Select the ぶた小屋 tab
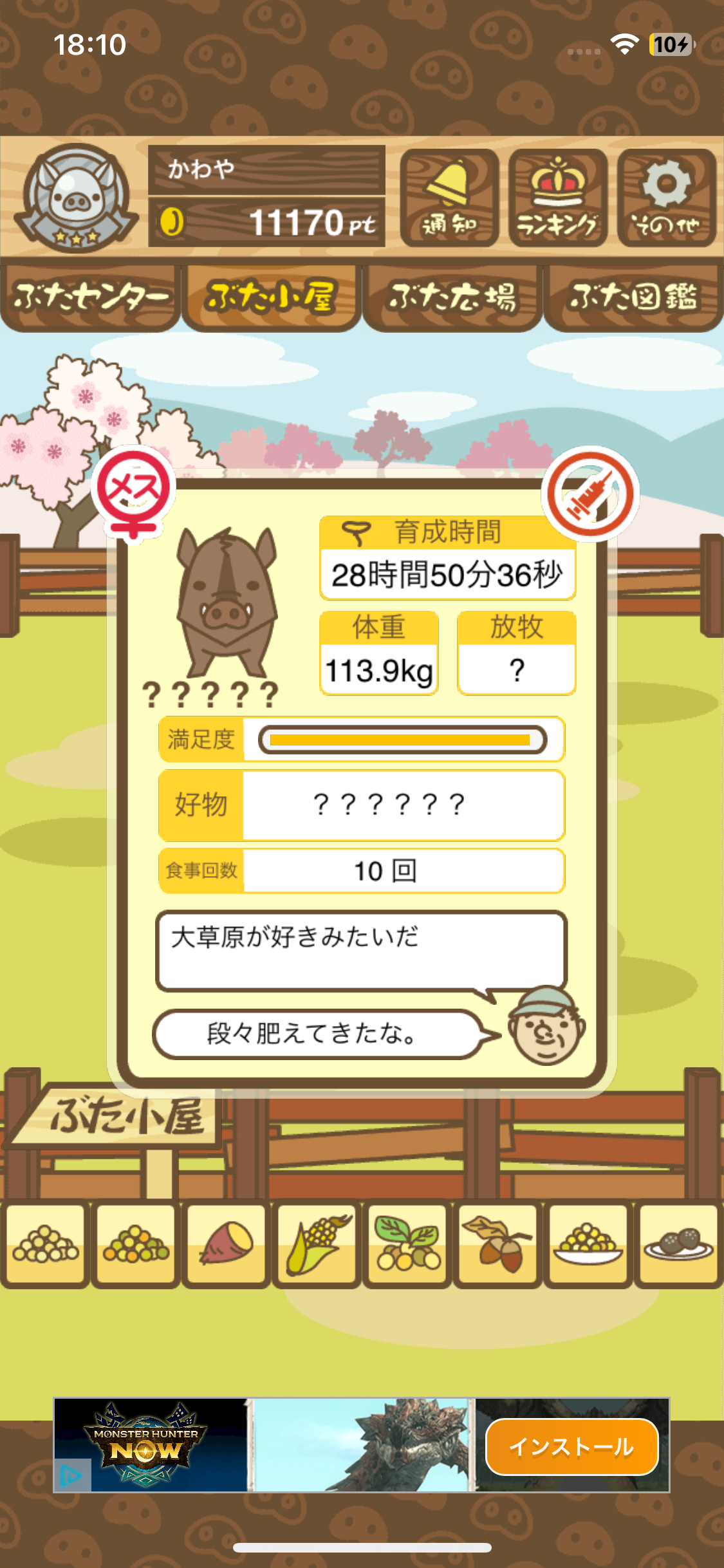This screenshot has height=1568, width=724. point(271,297)
